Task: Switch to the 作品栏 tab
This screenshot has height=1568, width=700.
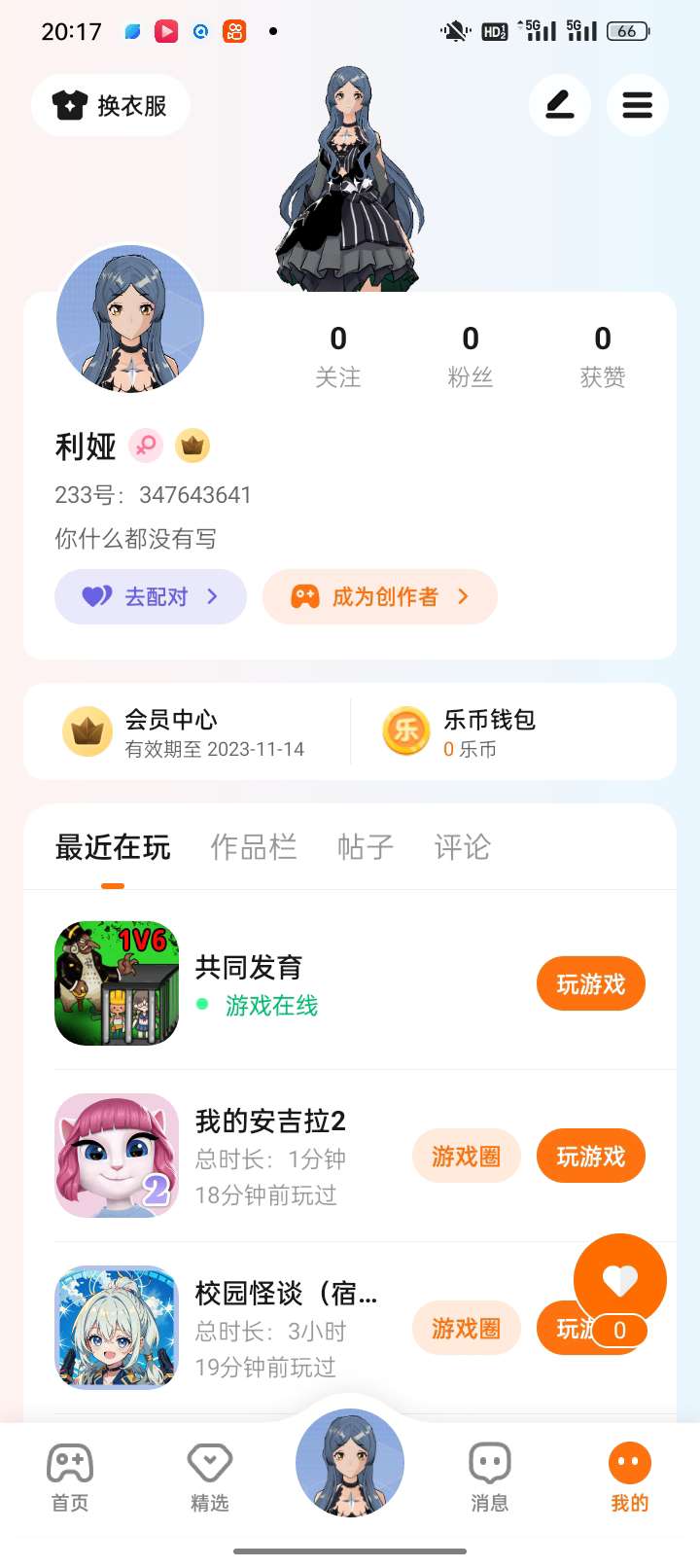Action: click(253, 847)
